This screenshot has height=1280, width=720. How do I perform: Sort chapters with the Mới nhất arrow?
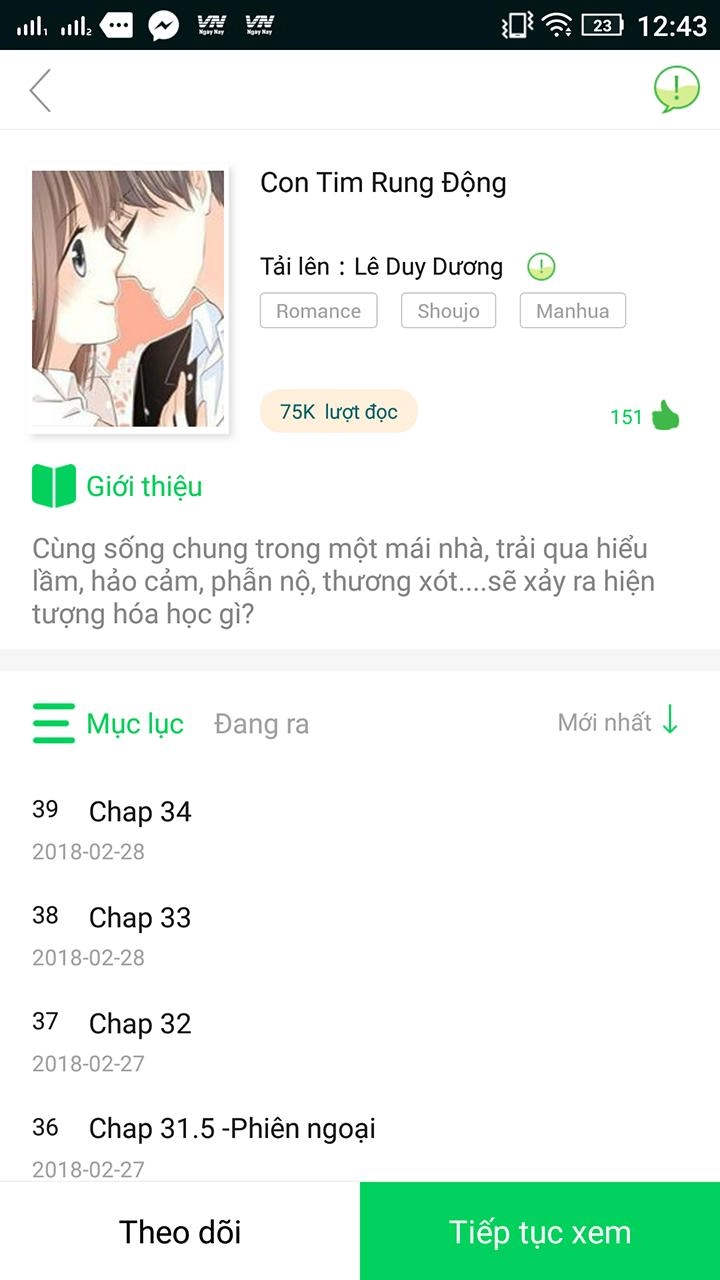[x=616, y=722]
